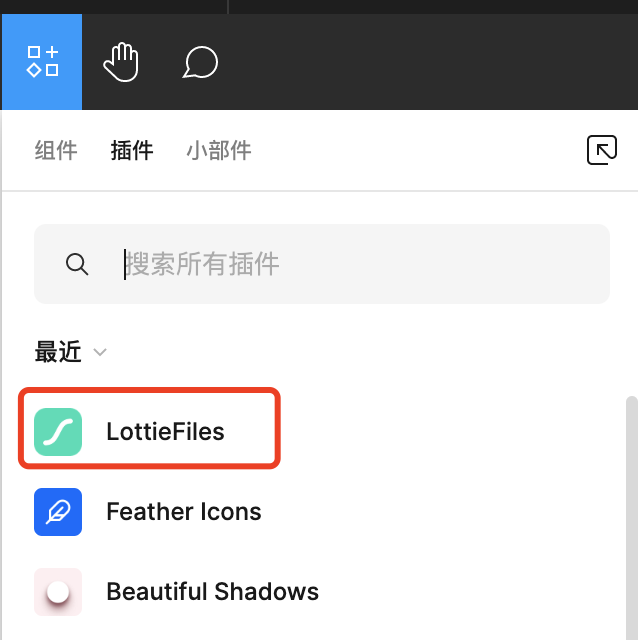The width and height of the screenshot is (638, 640).
Task: Run the Beautiful Shadows plugin
Action: point(212,591)
